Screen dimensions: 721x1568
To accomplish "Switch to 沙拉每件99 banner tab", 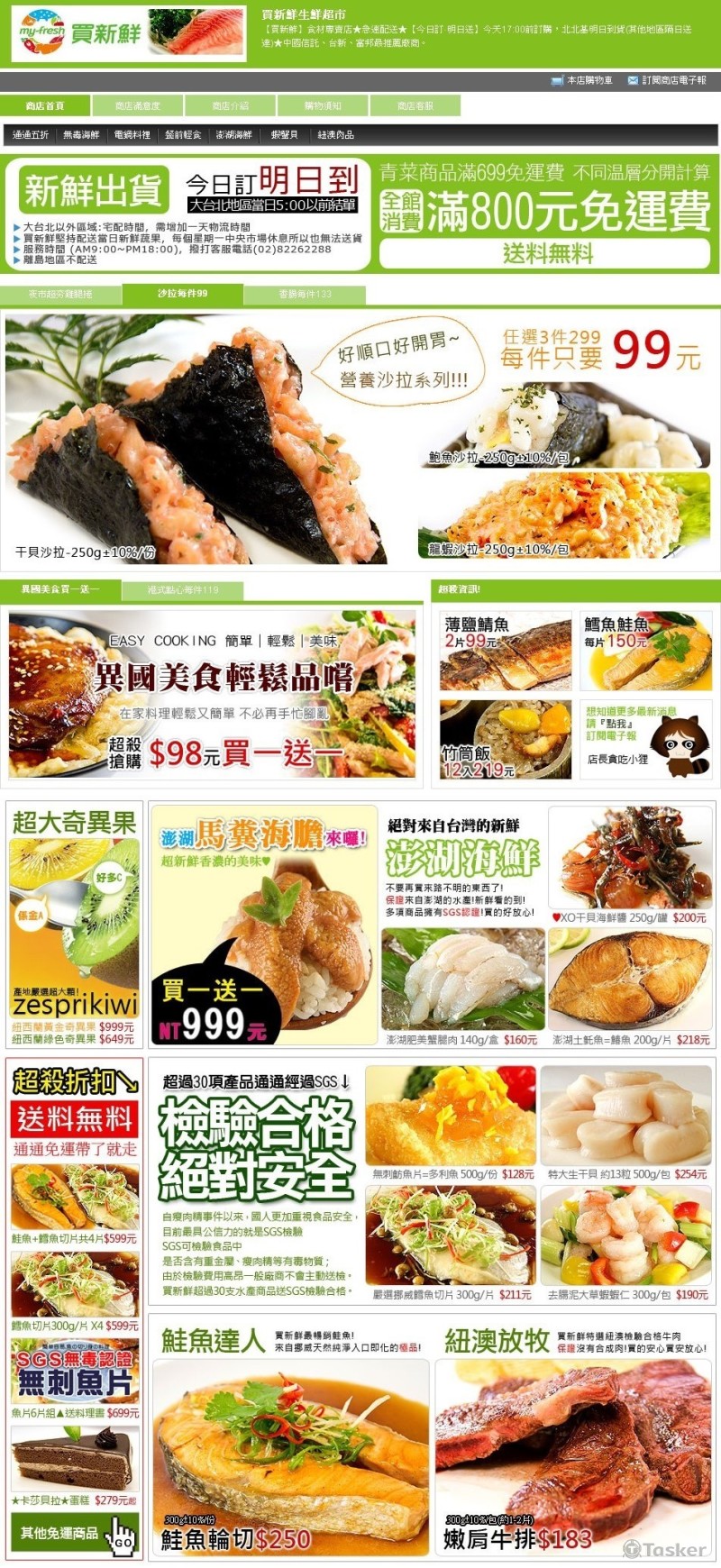I will coord(182,293).
